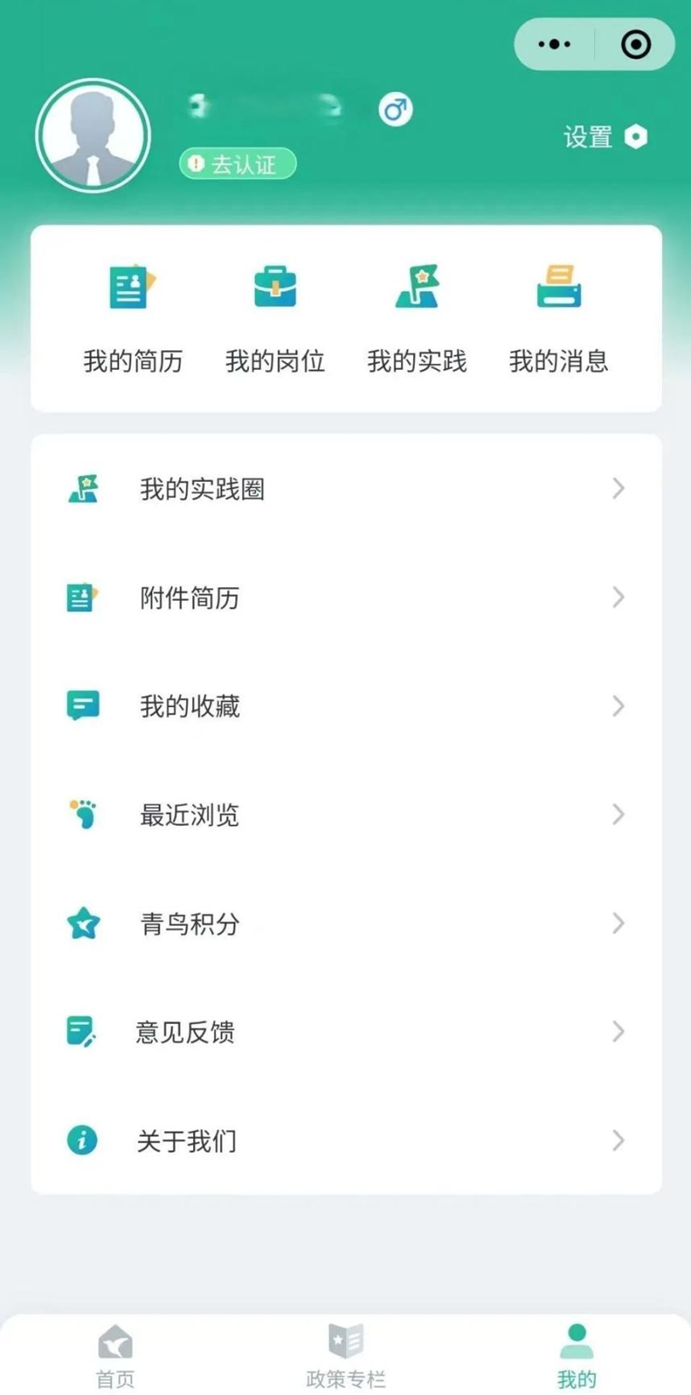The image size is (691, 1395).
Task: Tap the 去认证 verification badge
Action: (x=238, y=164)
